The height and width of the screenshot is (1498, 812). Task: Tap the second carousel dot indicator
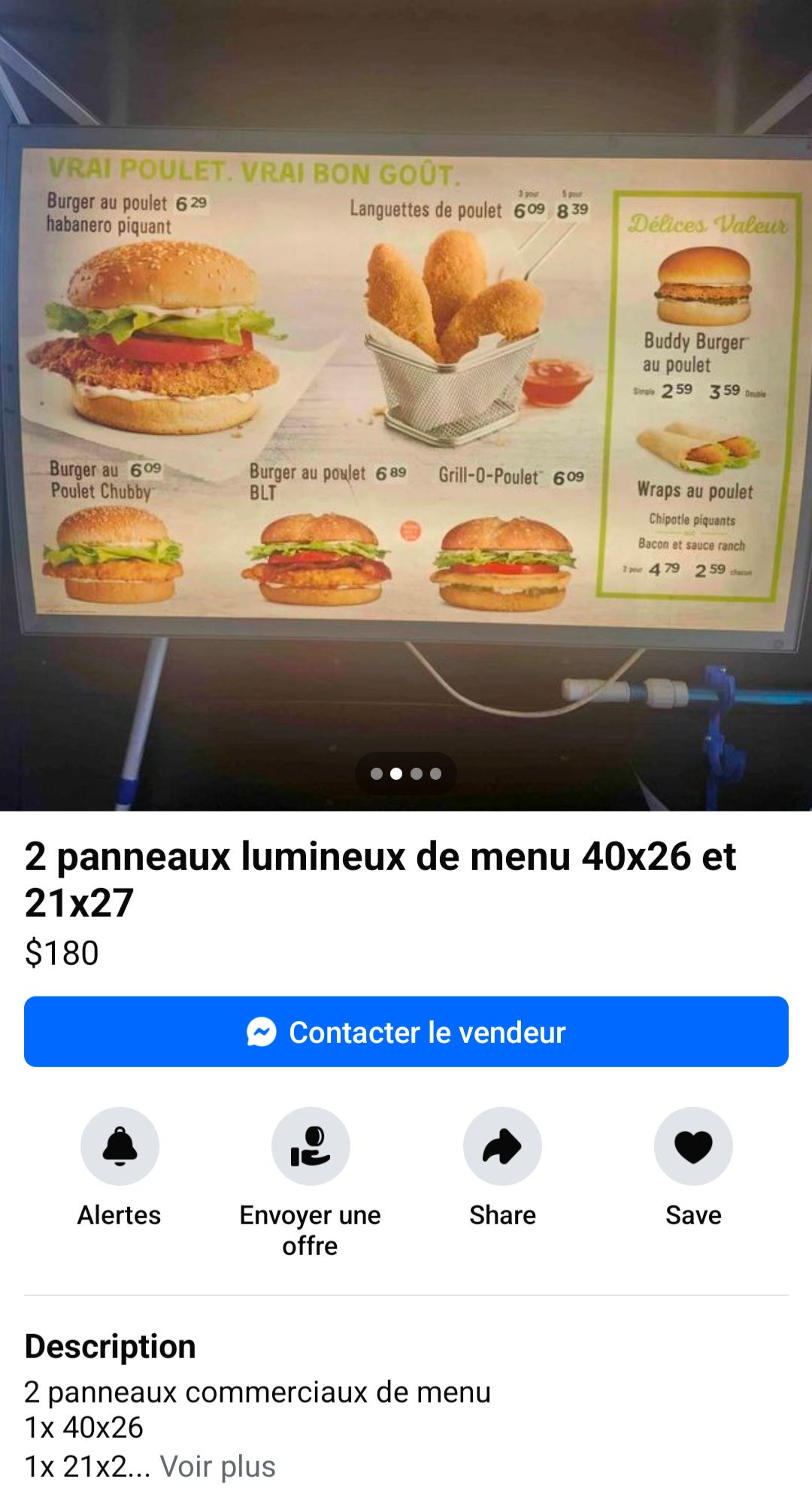397,773
